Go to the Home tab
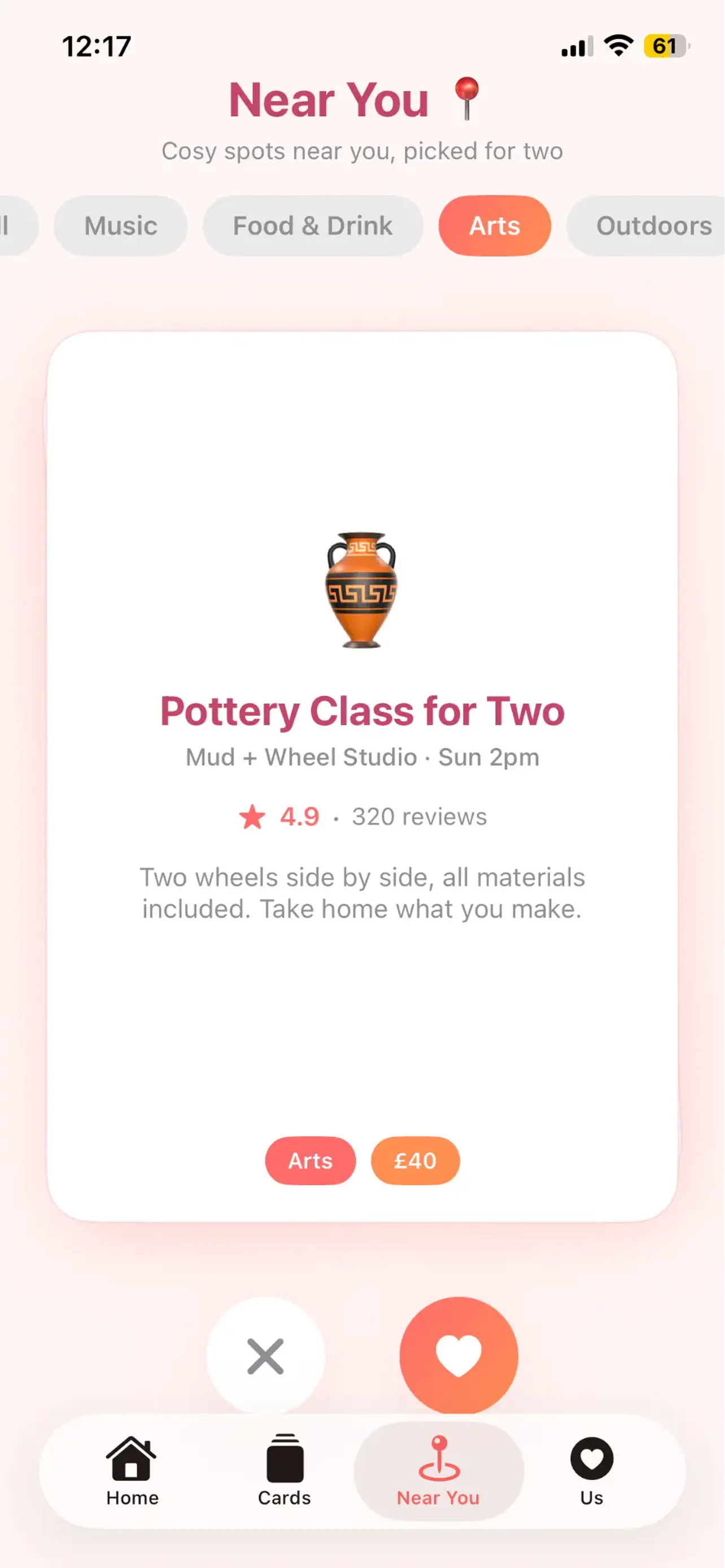The height and width of the screenshot is (1568, 725). pyautogui.click(x=132, y=1472)
